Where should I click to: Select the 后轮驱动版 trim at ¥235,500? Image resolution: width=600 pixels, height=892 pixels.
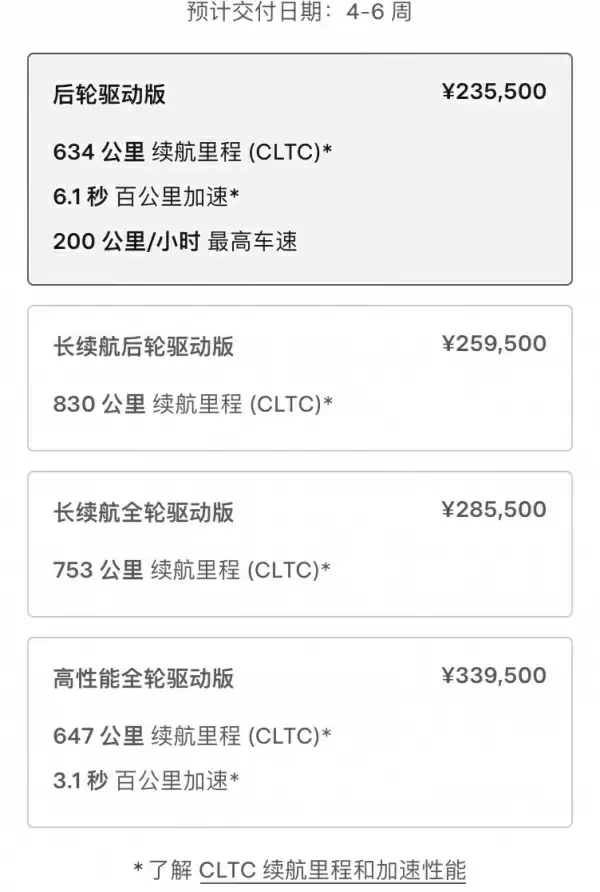[299, 169]
